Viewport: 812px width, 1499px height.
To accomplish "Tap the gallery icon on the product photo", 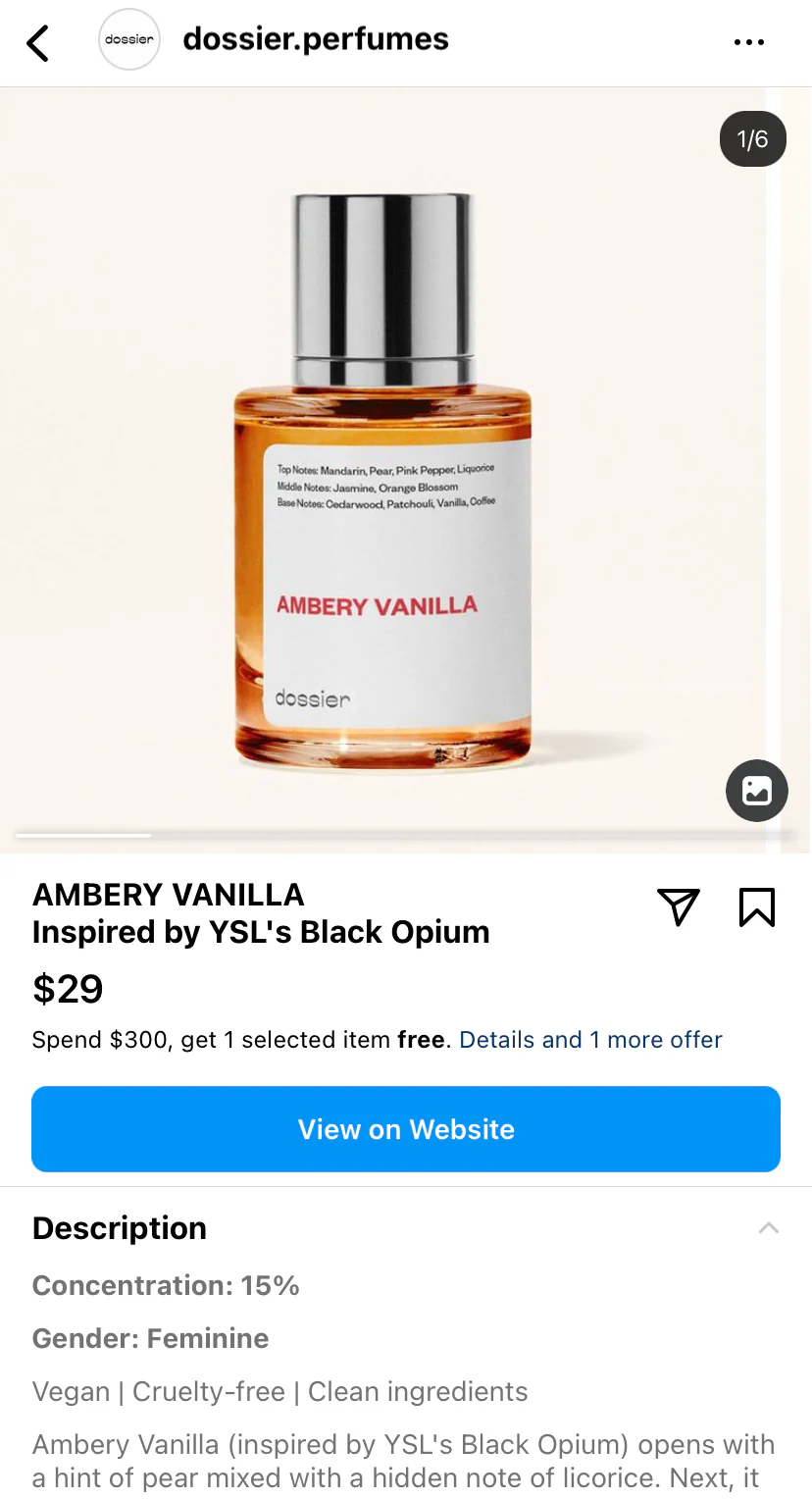I will (756, 791).
